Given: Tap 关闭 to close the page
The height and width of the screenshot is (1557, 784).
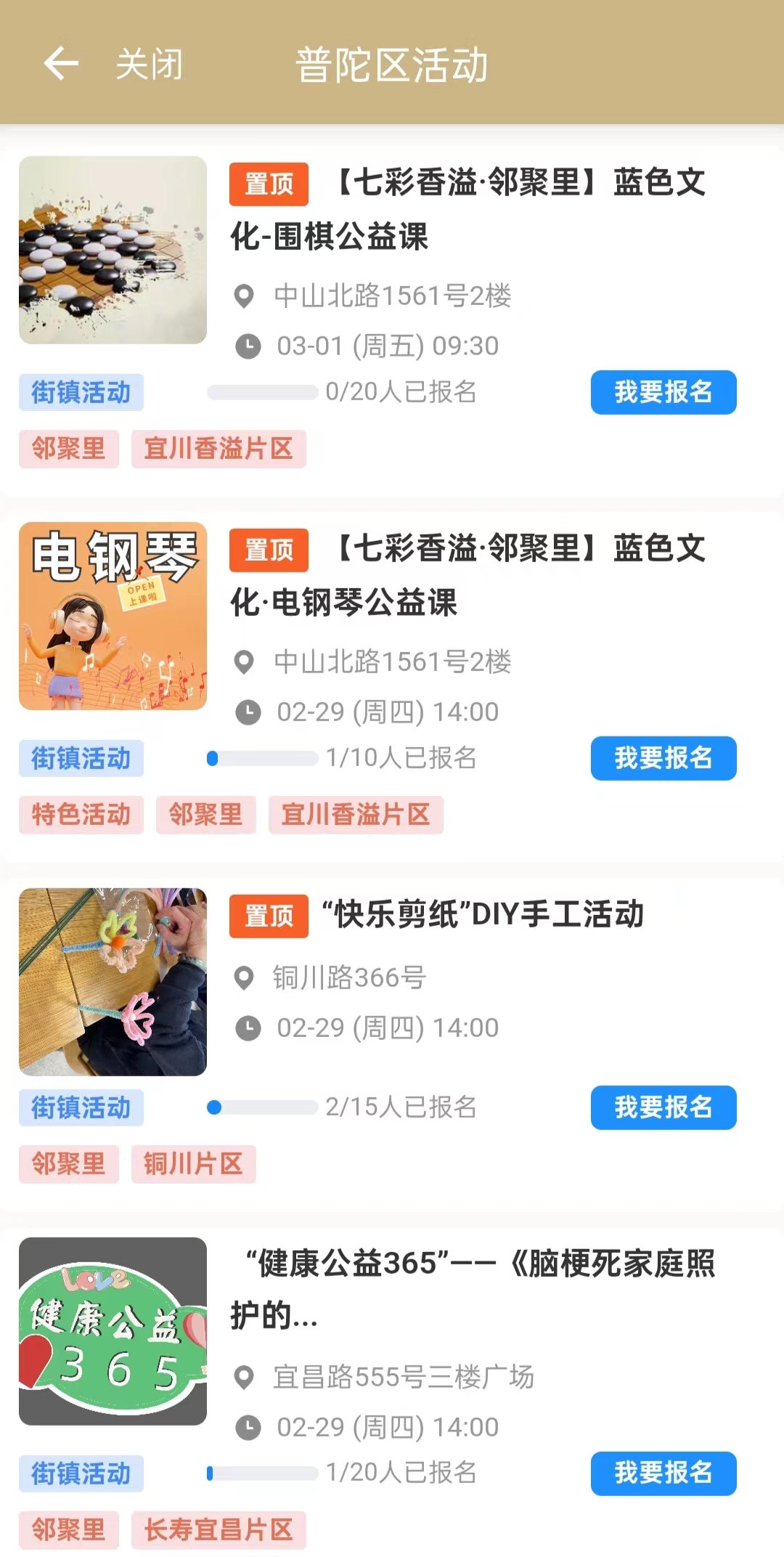Looking at the screenshot, I should pyautogui.click(x=150, y=64).
